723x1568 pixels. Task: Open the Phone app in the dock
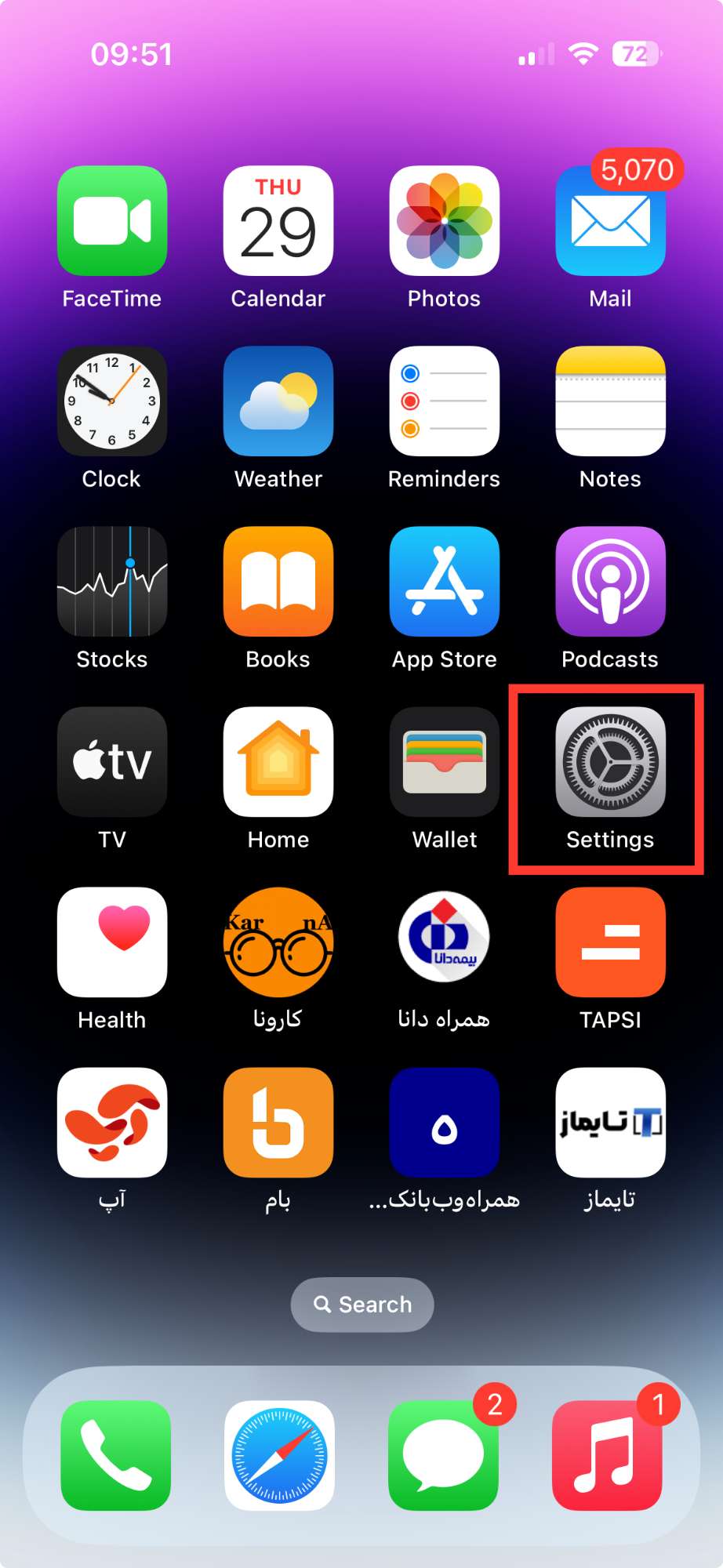point(116,1455)
